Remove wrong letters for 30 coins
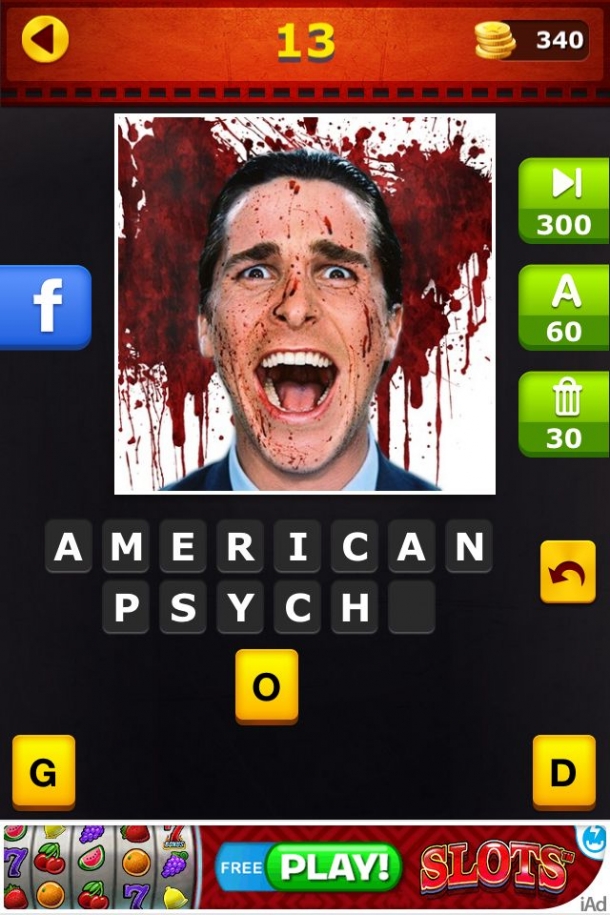 [563, 414]
